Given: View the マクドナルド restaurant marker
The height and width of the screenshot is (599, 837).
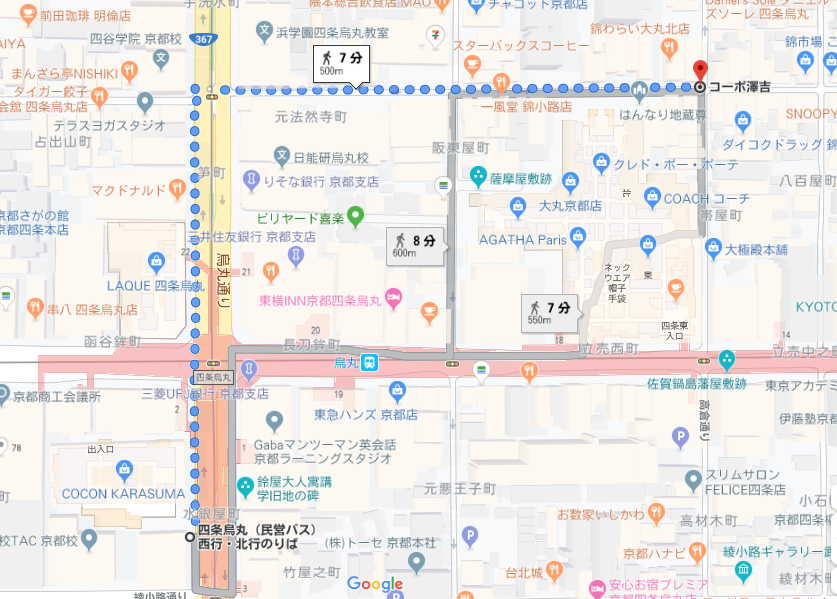Looking at the screenshot, I should tap(176, 188).
